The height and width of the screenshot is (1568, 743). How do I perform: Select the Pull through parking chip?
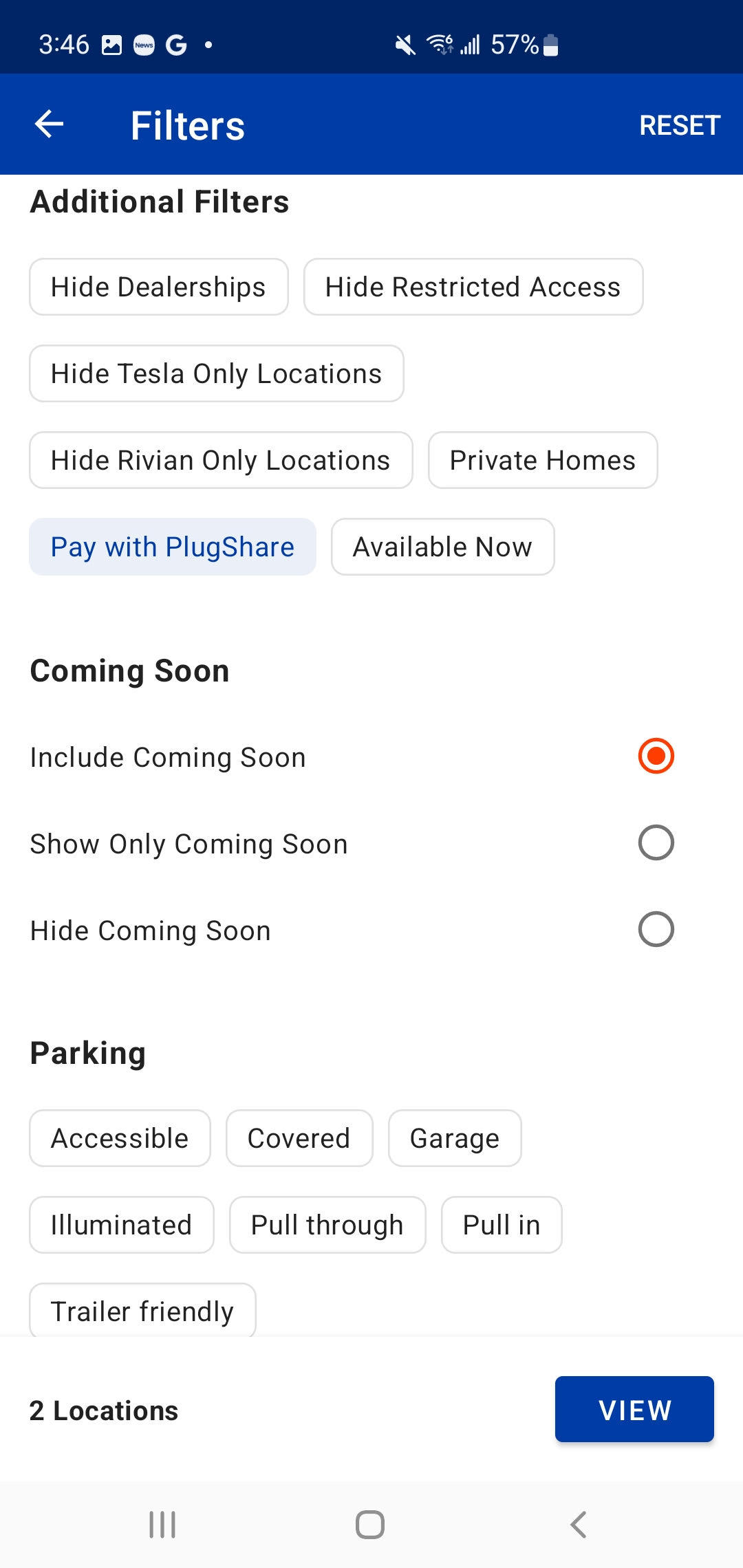tap(327, 1225)
